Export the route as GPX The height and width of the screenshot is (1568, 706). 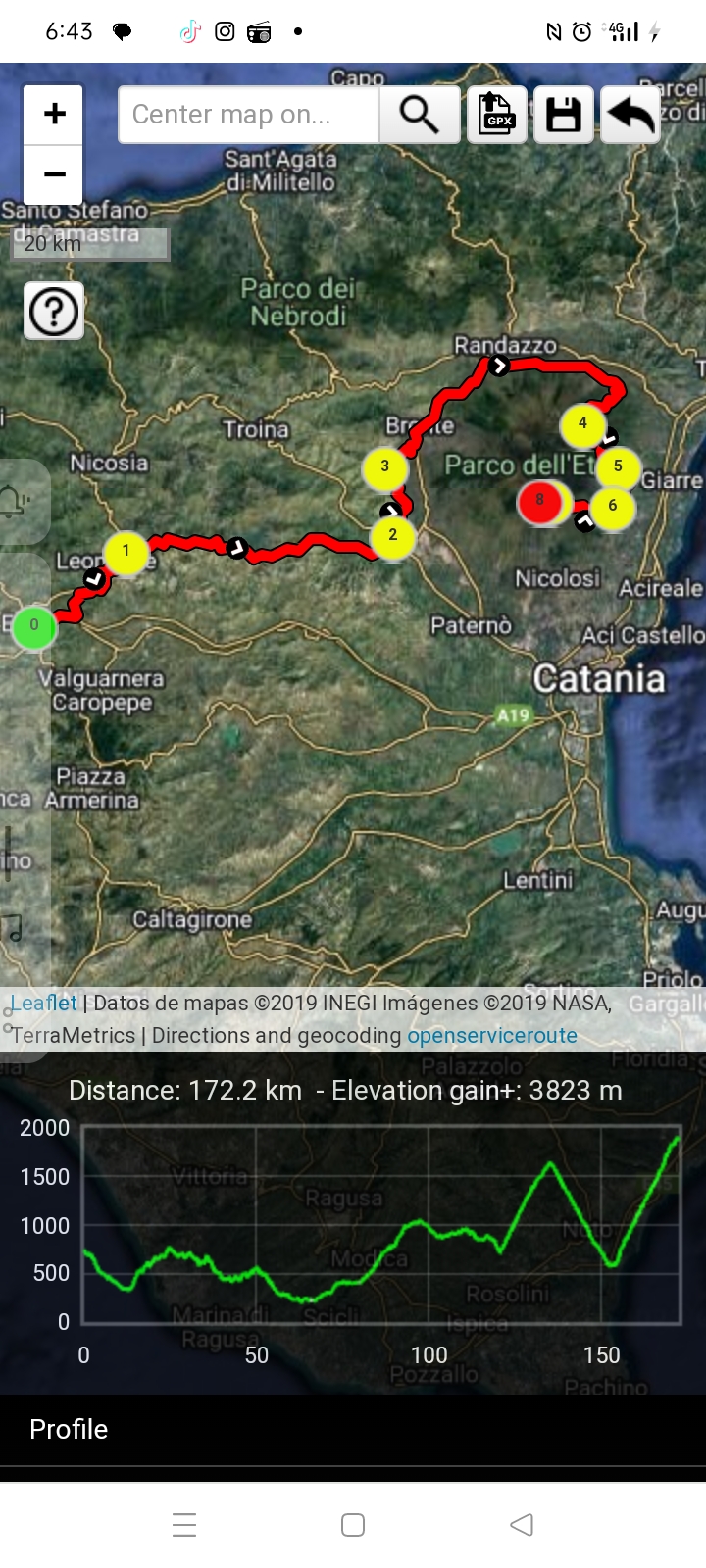click(x=497, y=115)
